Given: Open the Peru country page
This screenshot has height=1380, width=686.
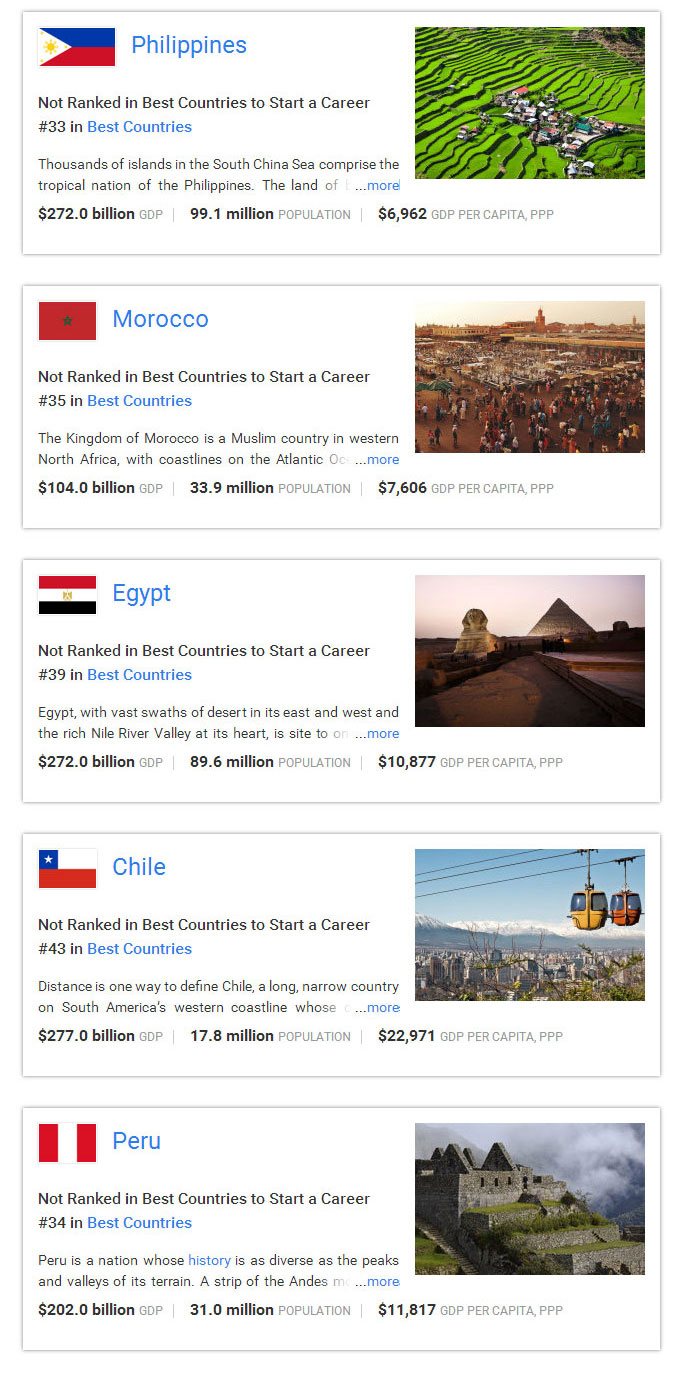Looking at the screenshot, I should point(136,1141).
